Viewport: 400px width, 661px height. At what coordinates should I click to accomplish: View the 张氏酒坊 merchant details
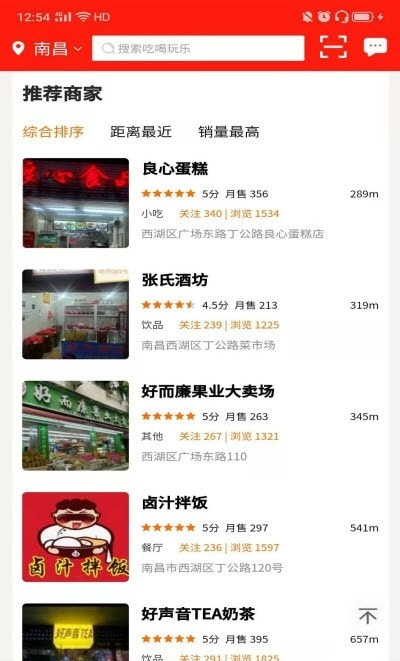pos(201,314)
